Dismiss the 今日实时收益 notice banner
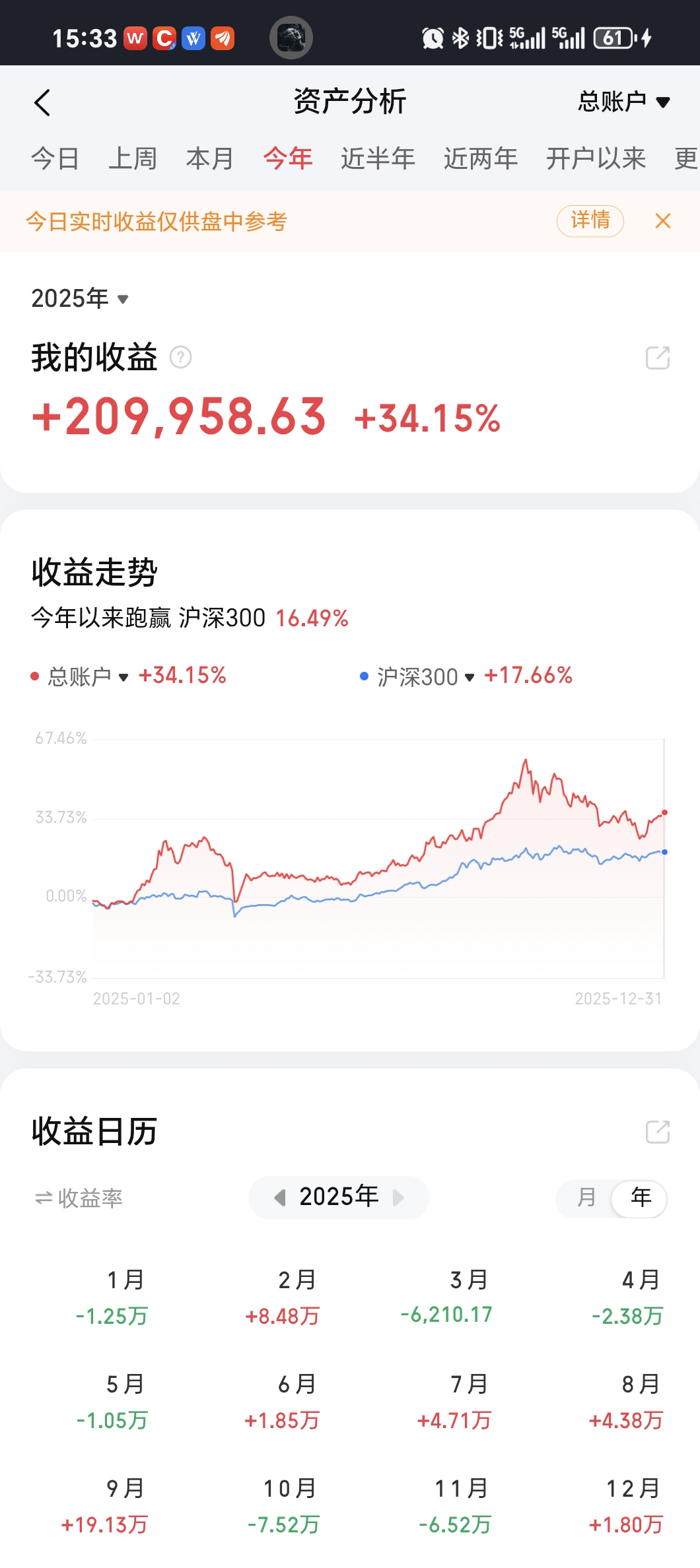Viewport: 700px width, 1568px height. (x=663, y=221)
